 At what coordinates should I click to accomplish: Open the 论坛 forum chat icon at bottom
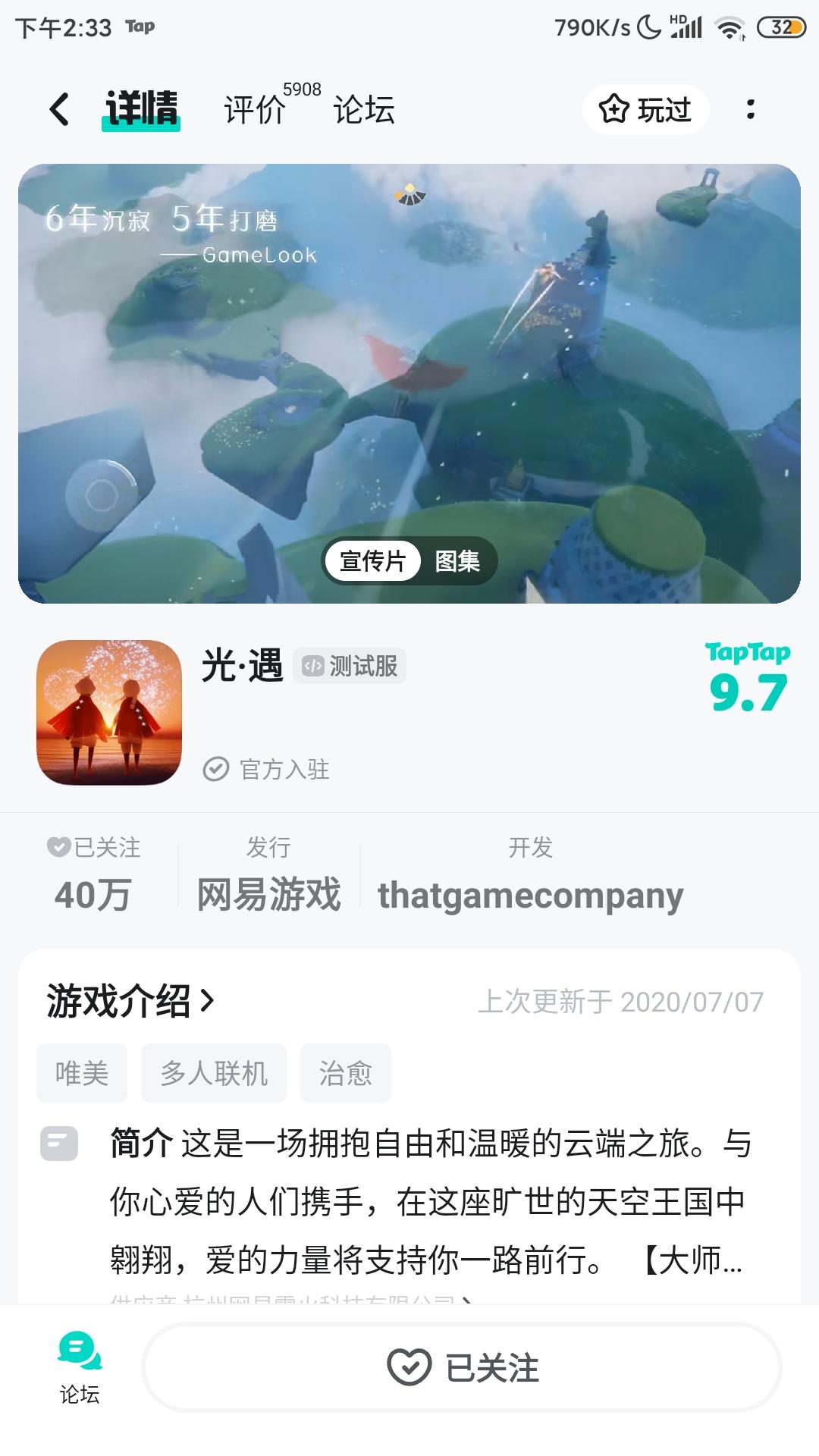pyautogui.click(x=78, y=1364)
